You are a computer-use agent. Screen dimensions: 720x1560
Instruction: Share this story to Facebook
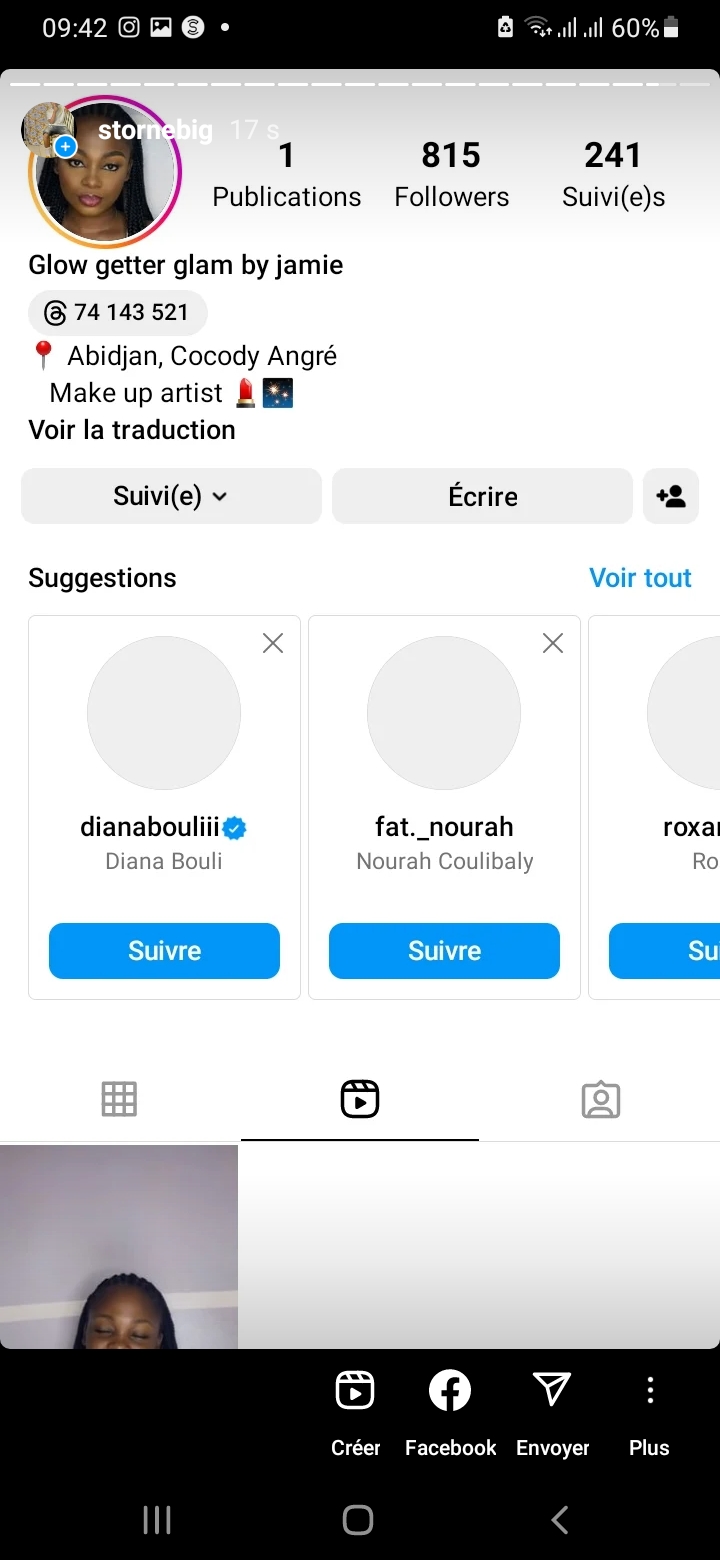point(450,1408)
